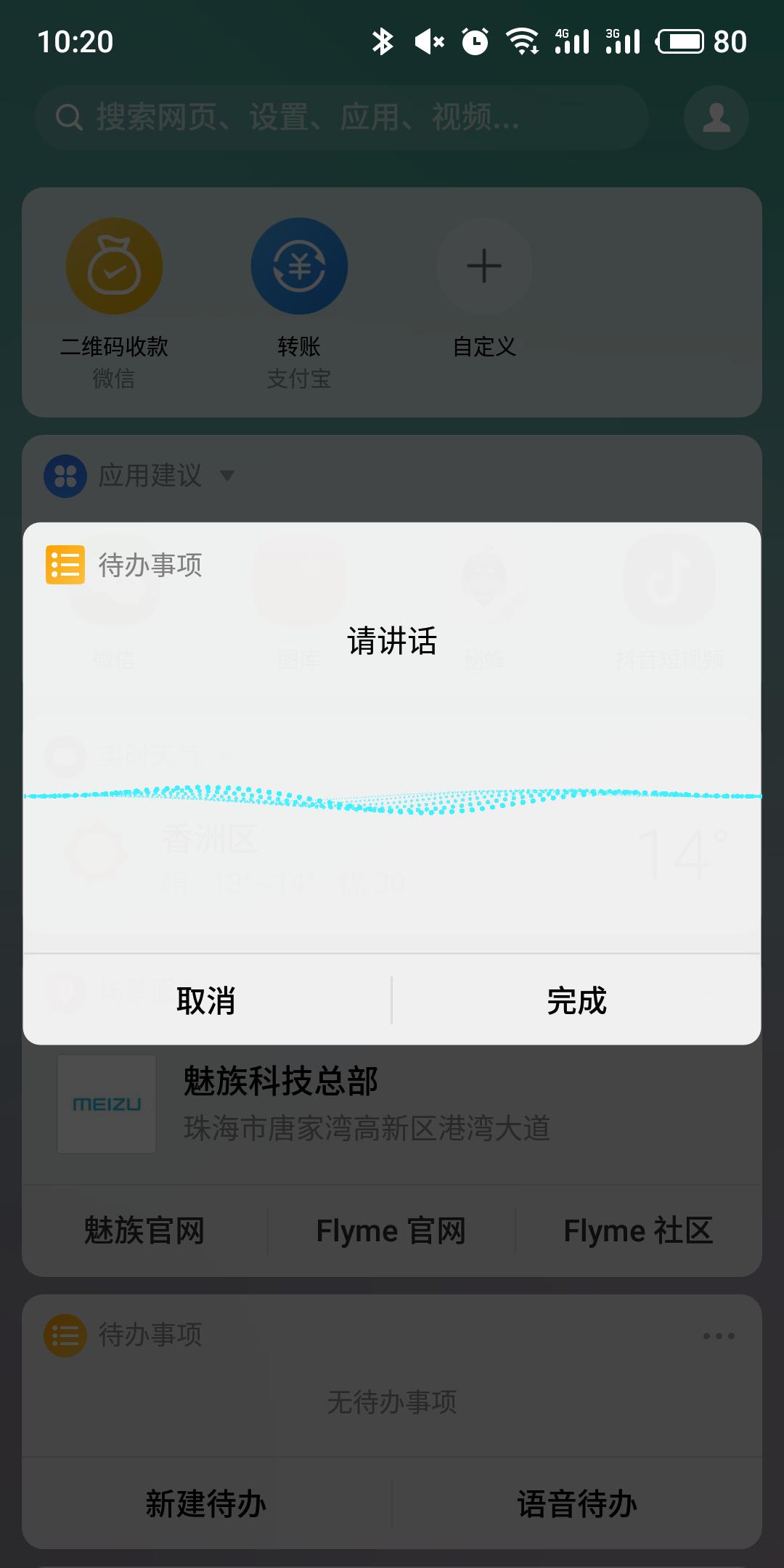
Task: Expand the 应用建议 dropdown arrow
Action: coord(229,477)
